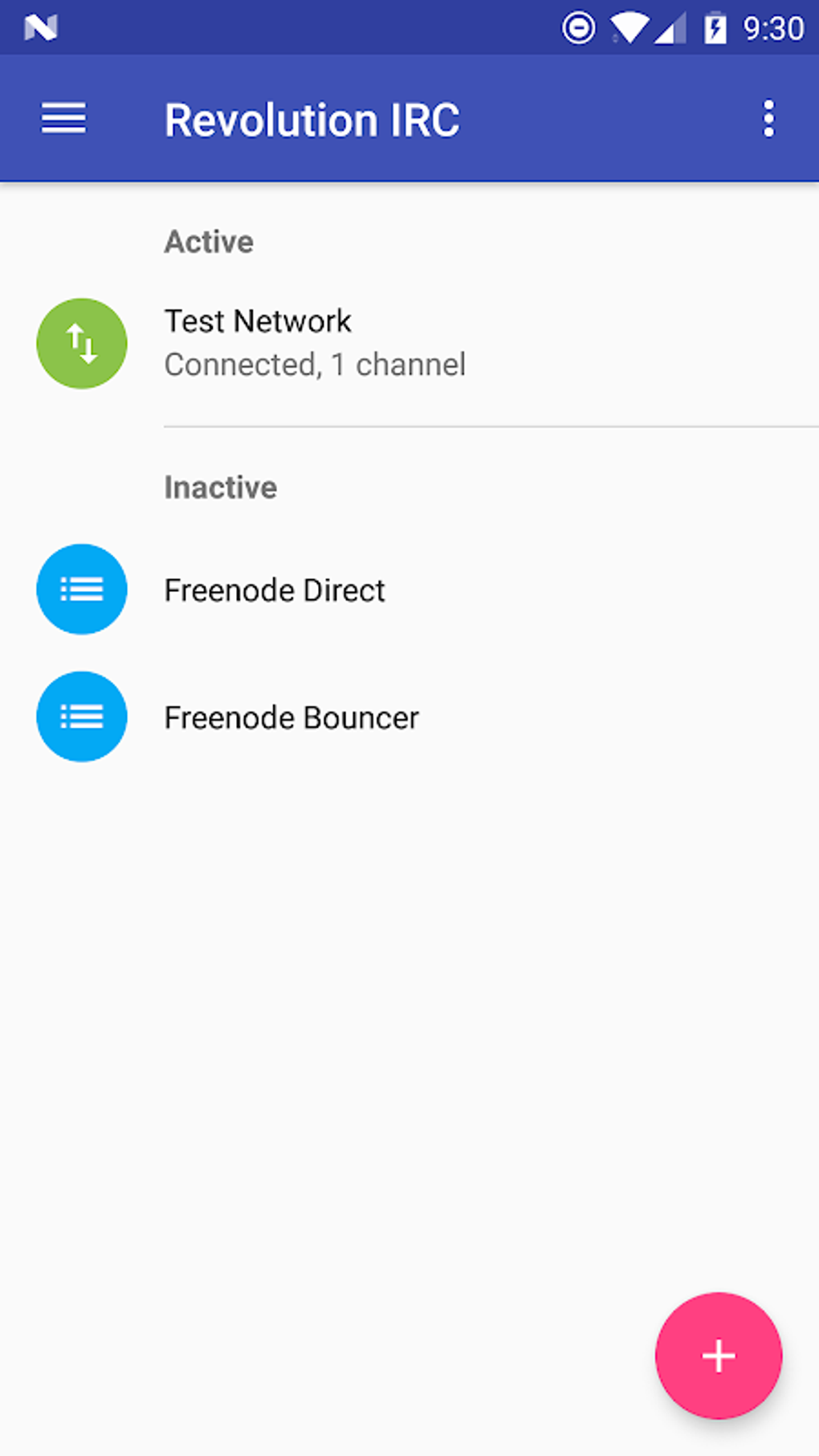Open the Test Network connection
This screenshot has width=819, height=1456.
pos(409,344)
